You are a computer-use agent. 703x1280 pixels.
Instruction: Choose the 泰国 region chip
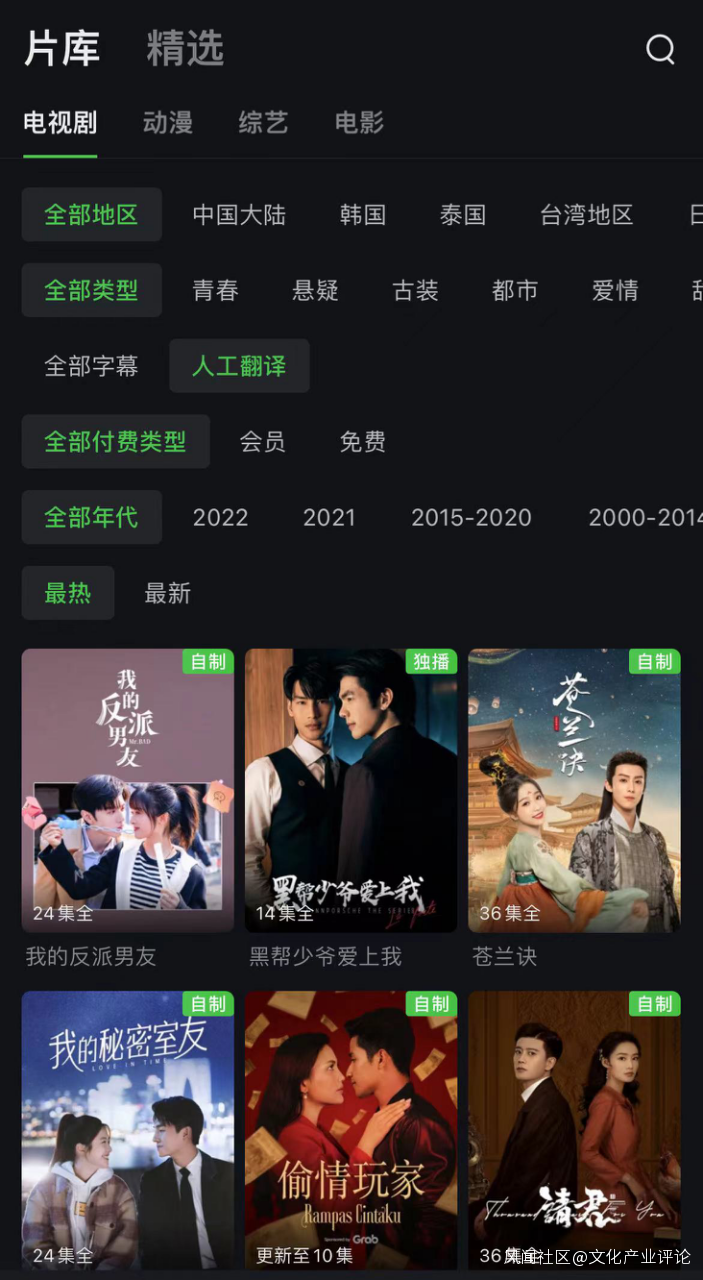pos(462,215)
